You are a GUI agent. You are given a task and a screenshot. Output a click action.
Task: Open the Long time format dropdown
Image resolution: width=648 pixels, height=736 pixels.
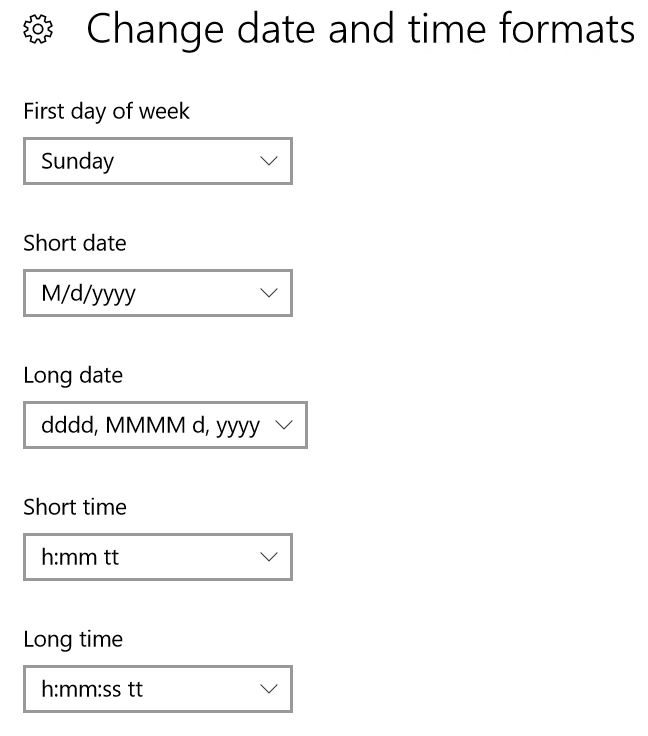coord(158,689)
